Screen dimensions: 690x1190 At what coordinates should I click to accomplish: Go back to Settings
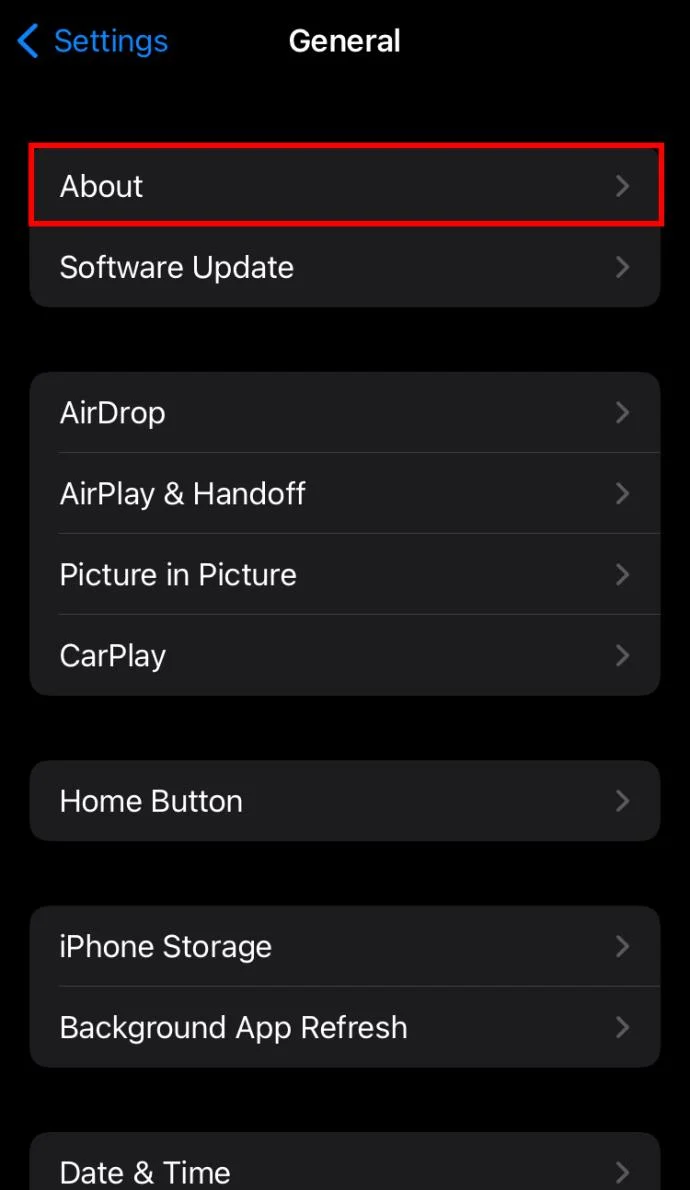(x=93, y=41)
